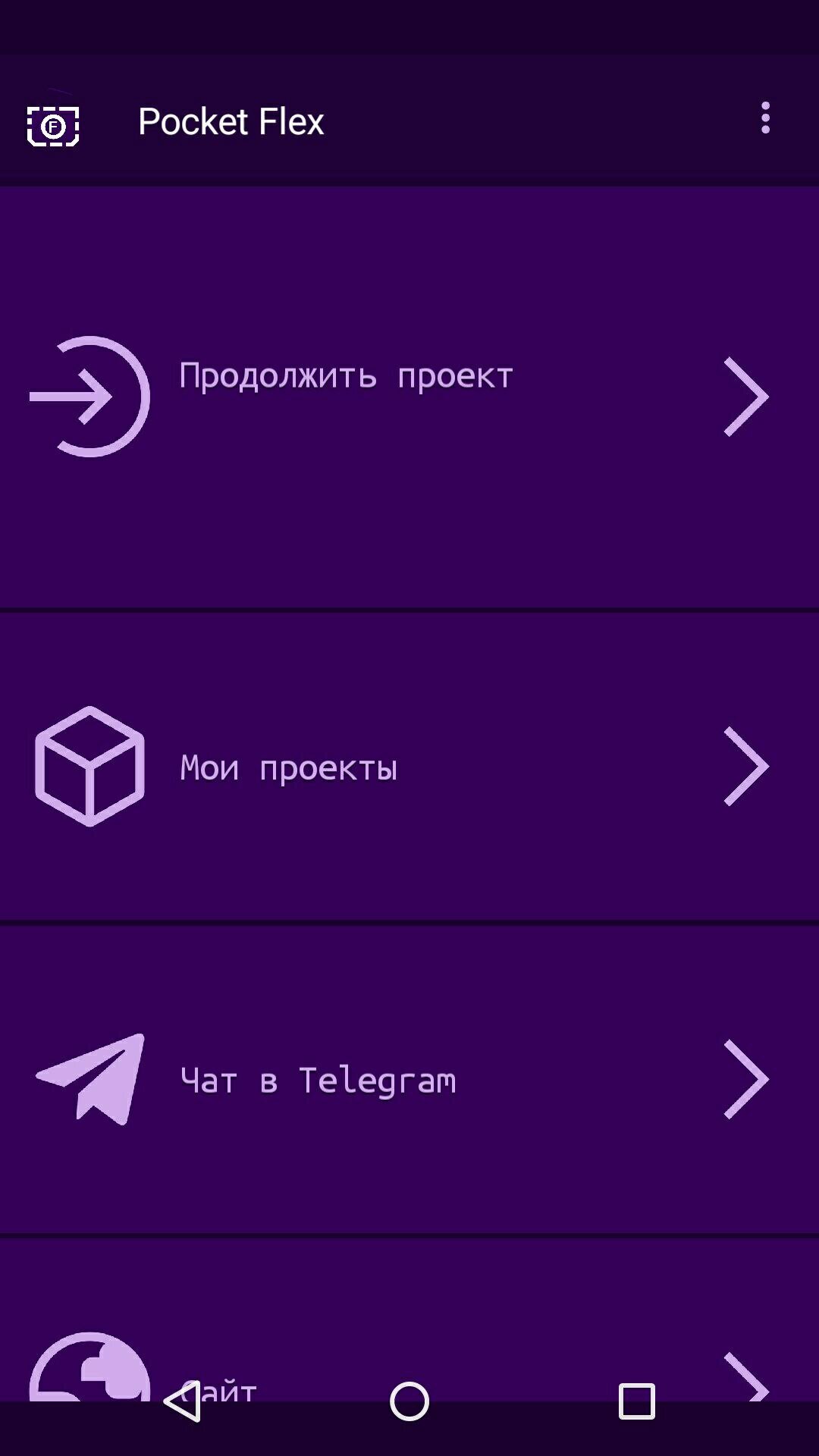Screen dimensions: 819x1456
Task: Go back with system back button
Action: (x=183, y=1401)
